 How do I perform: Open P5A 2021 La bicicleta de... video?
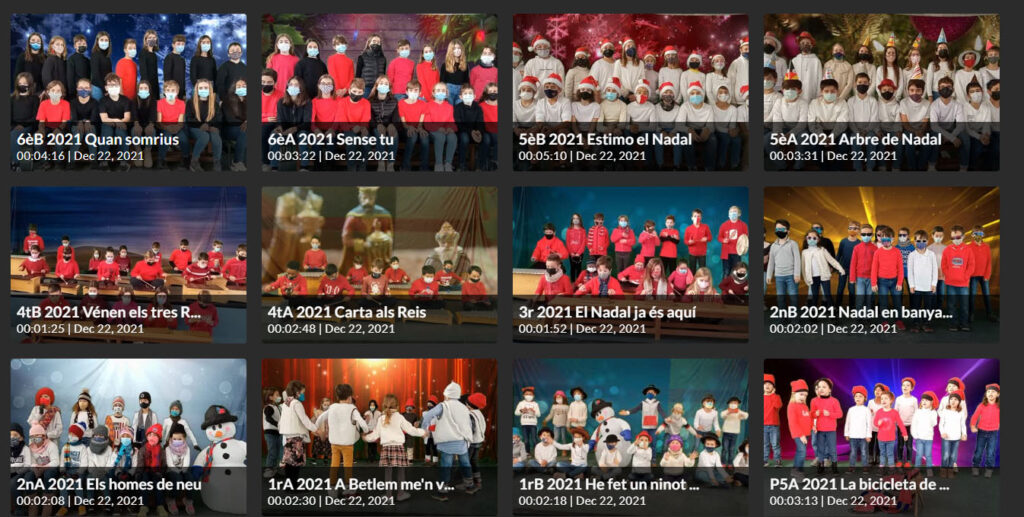881,436
